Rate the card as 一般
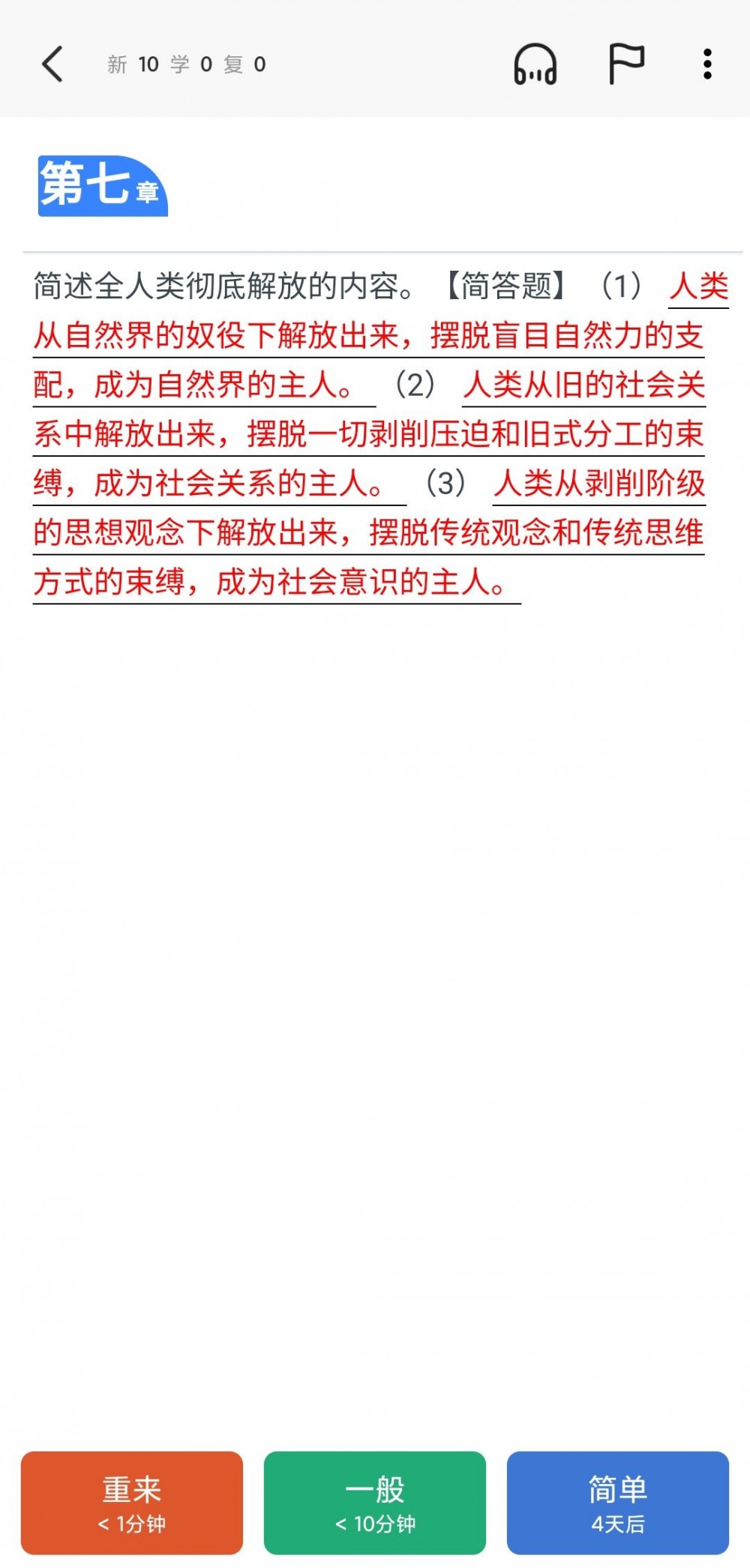750x1568 pixels. [x=375, y=1503]
